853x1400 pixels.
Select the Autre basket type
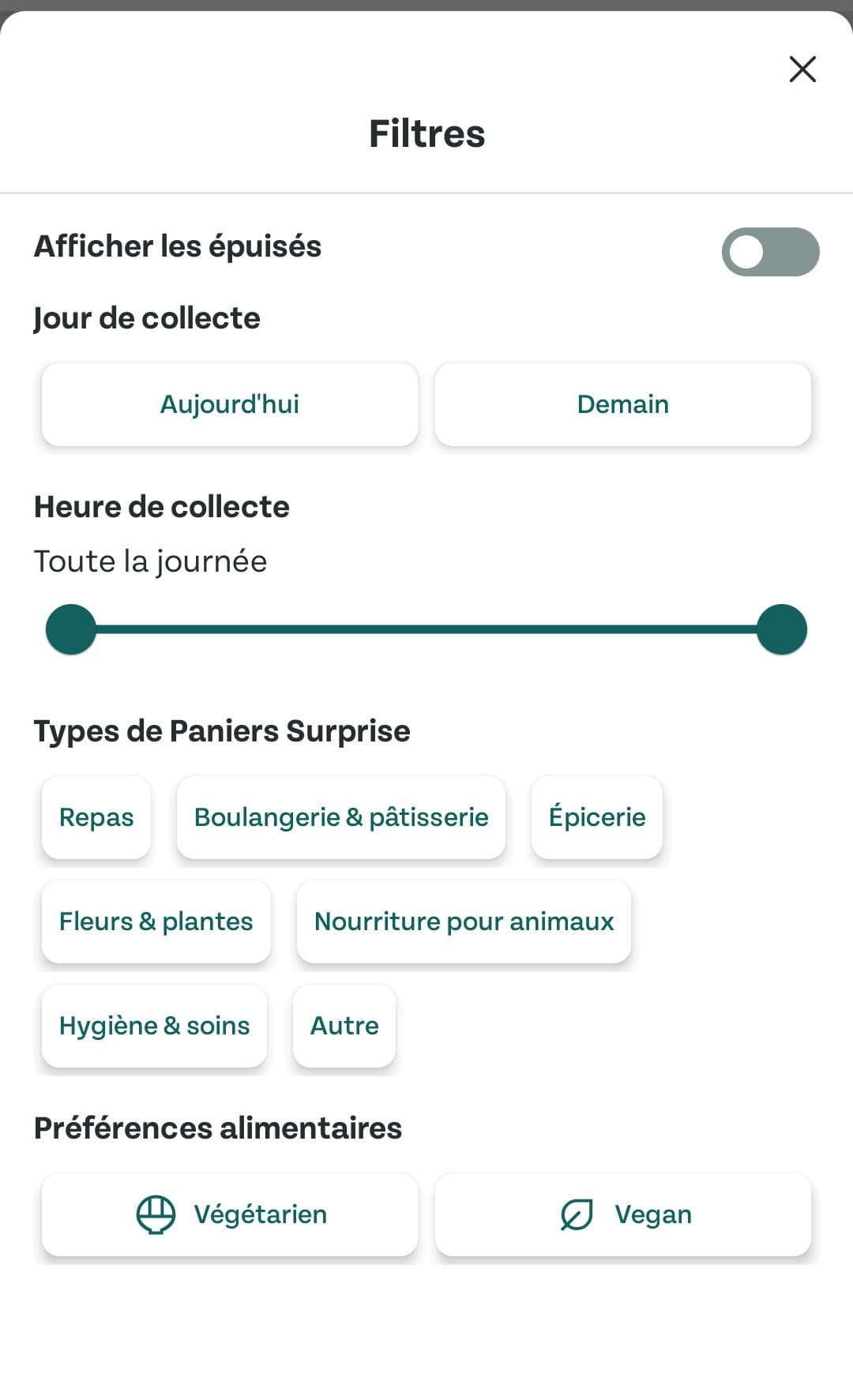[344, 1026]
